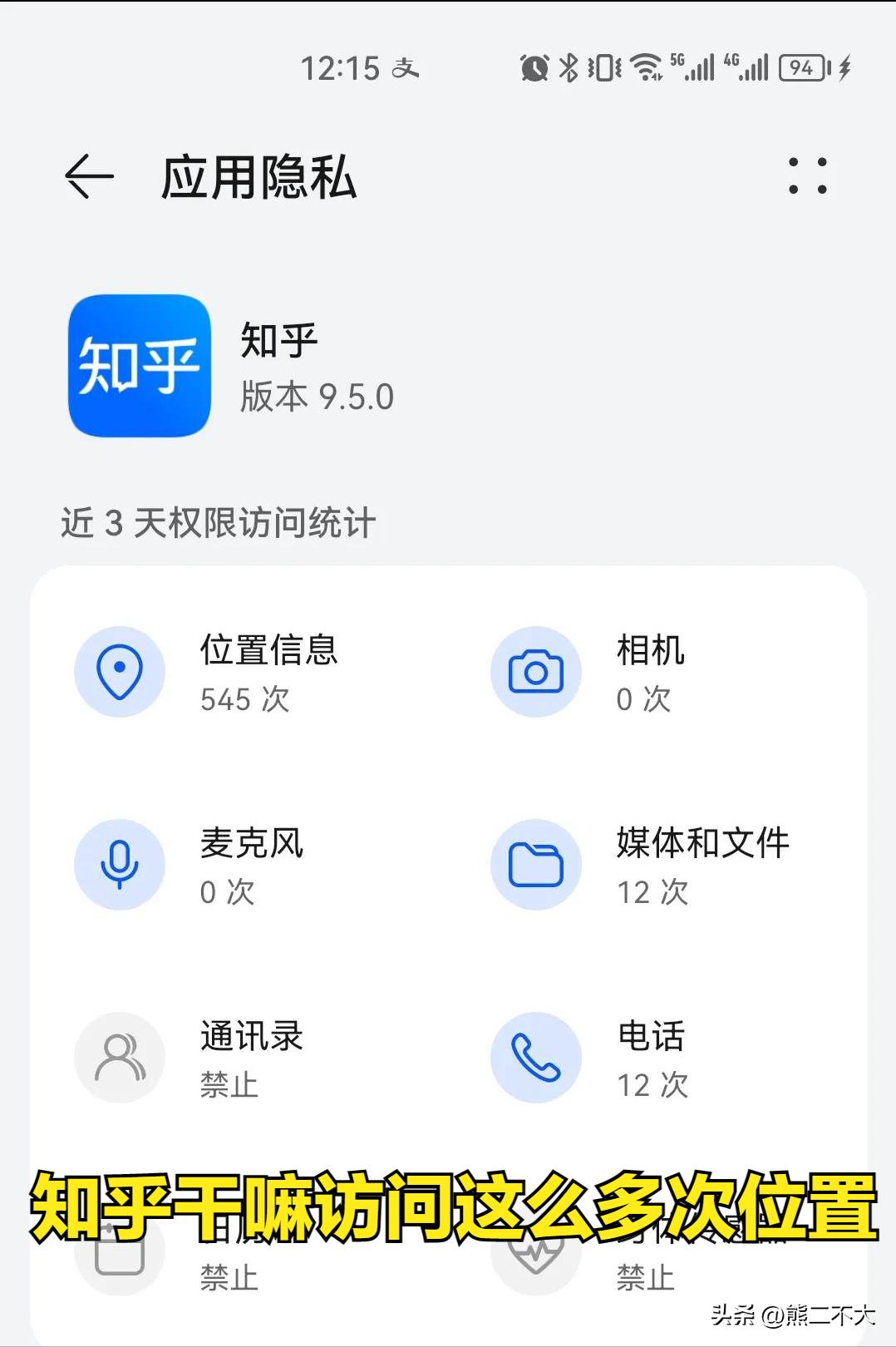Select the microphone permission icon

pyautogui.click(x=119, y=865)
